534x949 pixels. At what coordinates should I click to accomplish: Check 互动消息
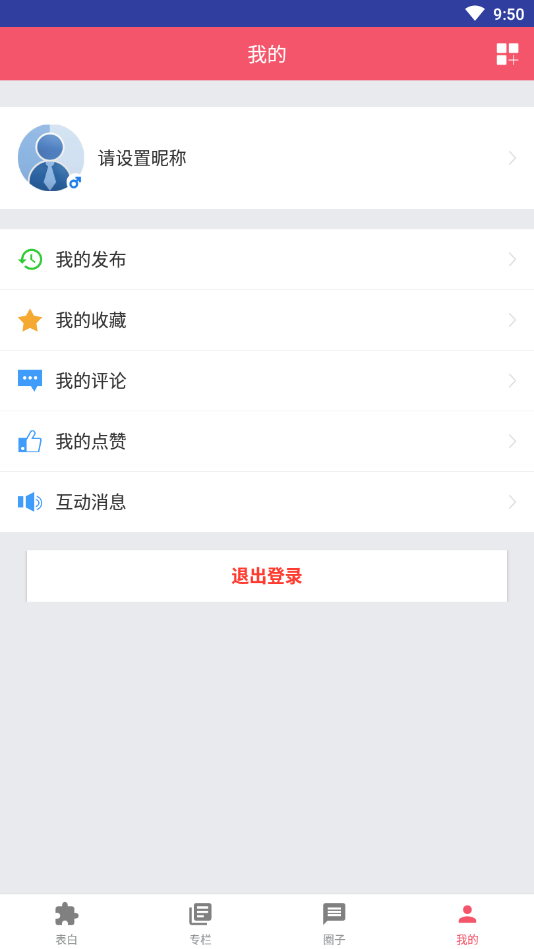[267, 502]
